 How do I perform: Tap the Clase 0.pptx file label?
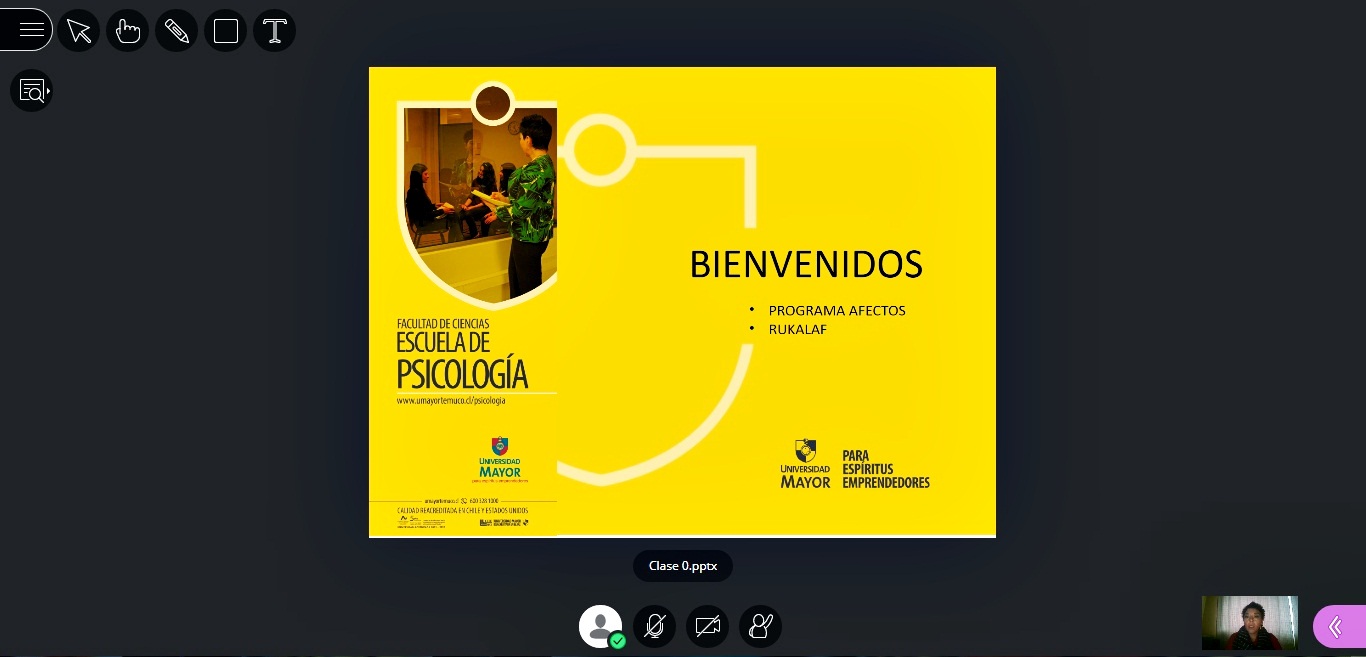(x=683, y=566)
